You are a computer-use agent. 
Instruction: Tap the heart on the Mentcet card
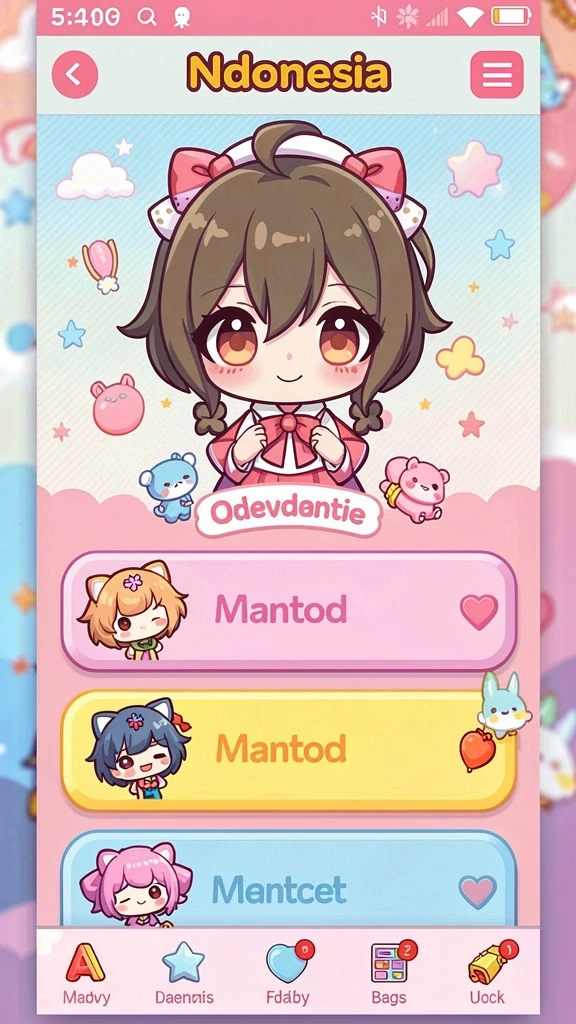click(477, 891)
